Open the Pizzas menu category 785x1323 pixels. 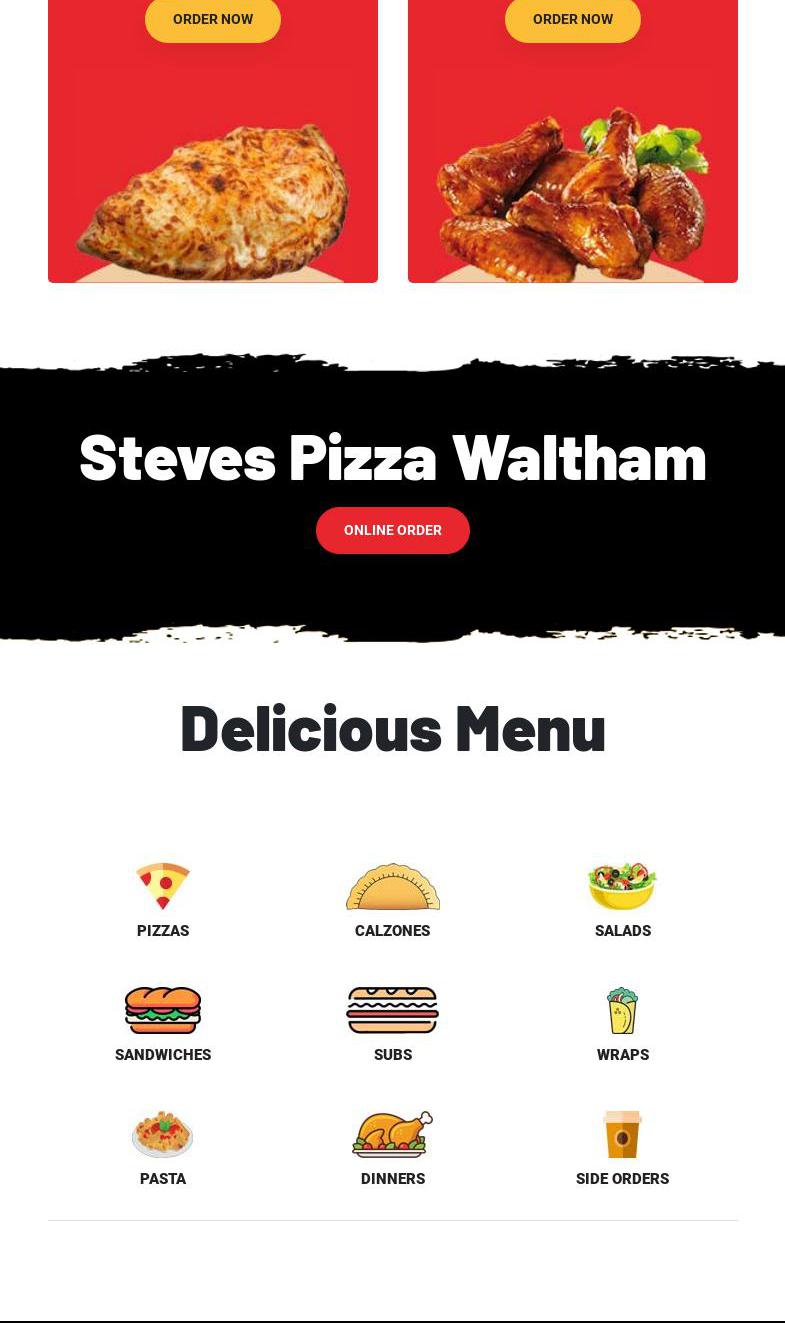coord(163,900)
